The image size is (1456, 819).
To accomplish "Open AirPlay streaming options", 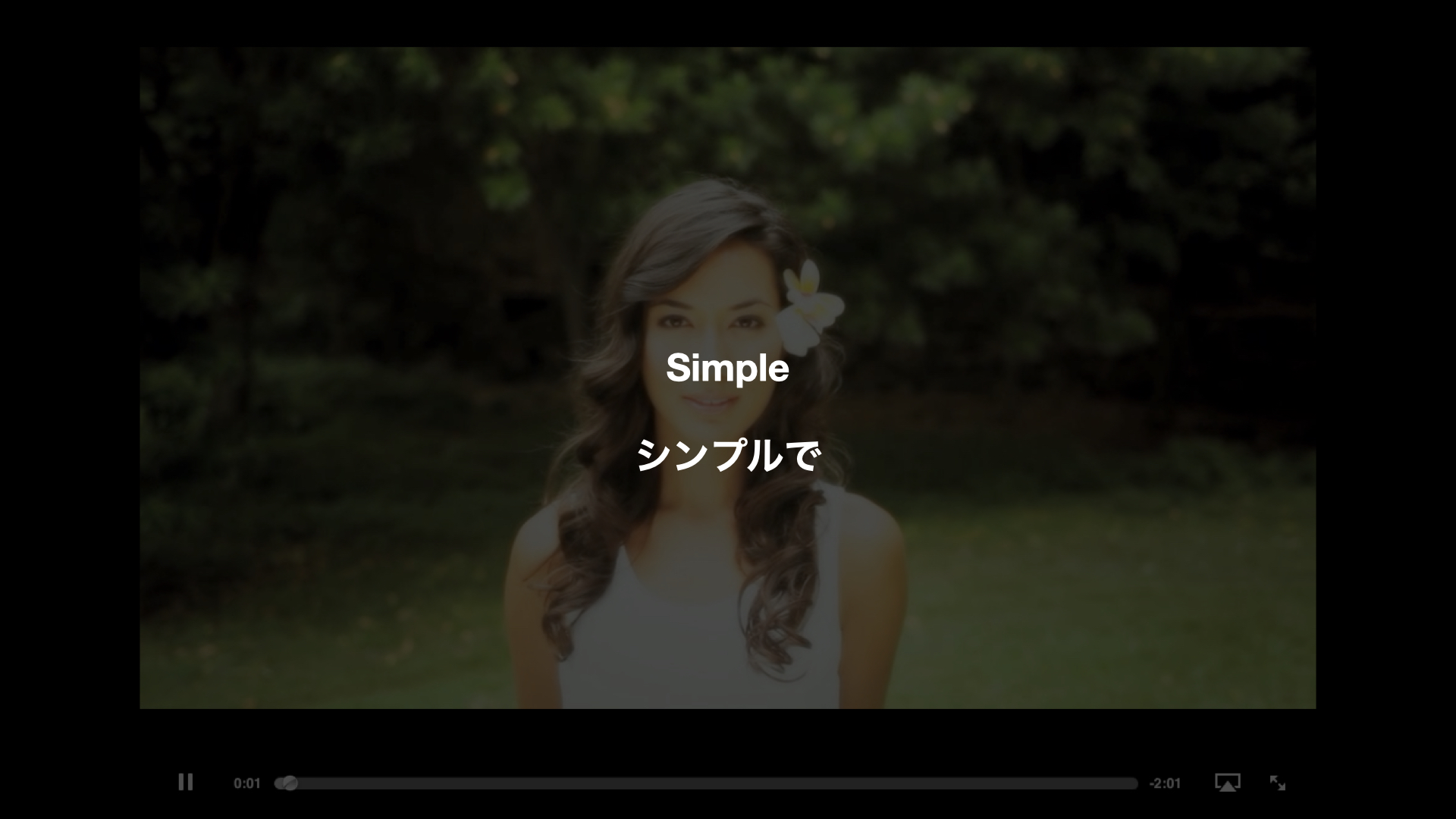I will point(1227,783).
